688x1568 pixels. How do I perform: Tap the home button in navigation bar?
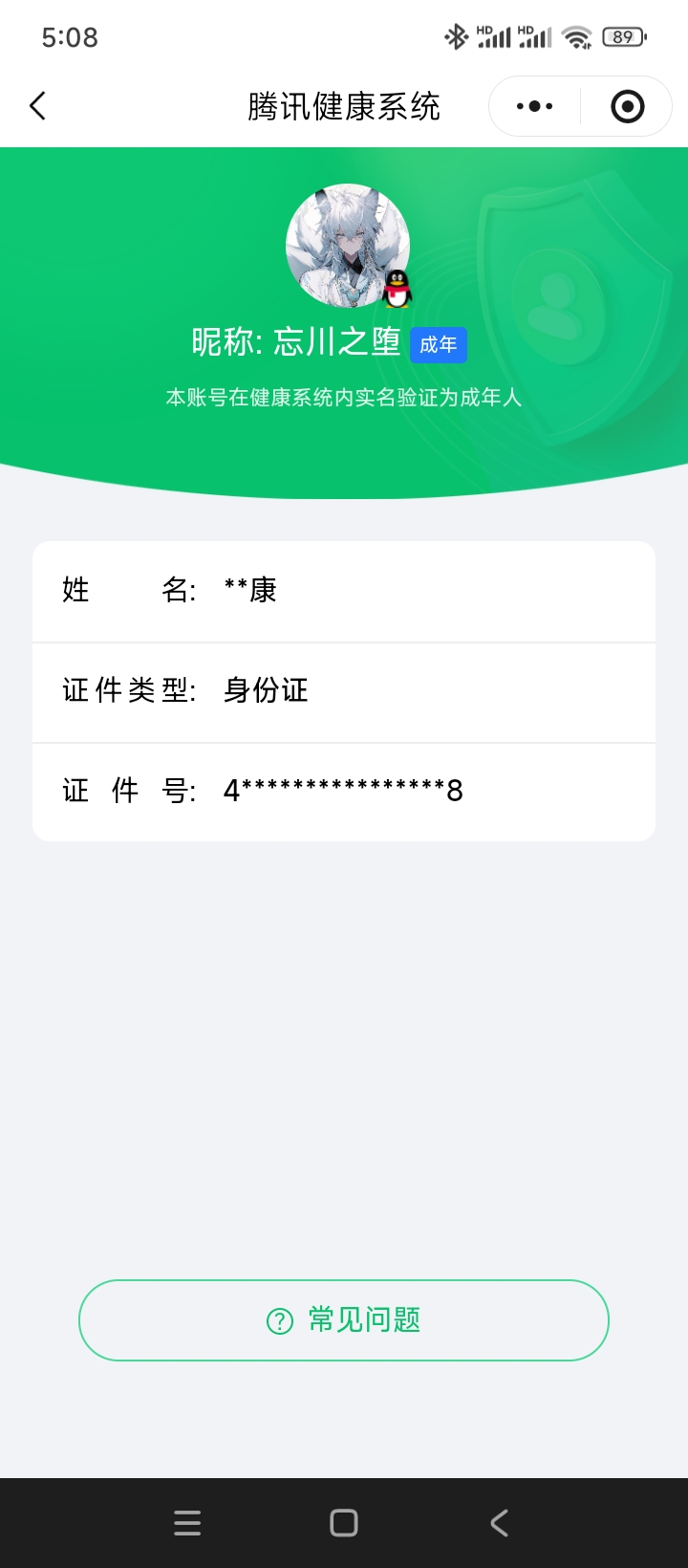(345, 1523)
